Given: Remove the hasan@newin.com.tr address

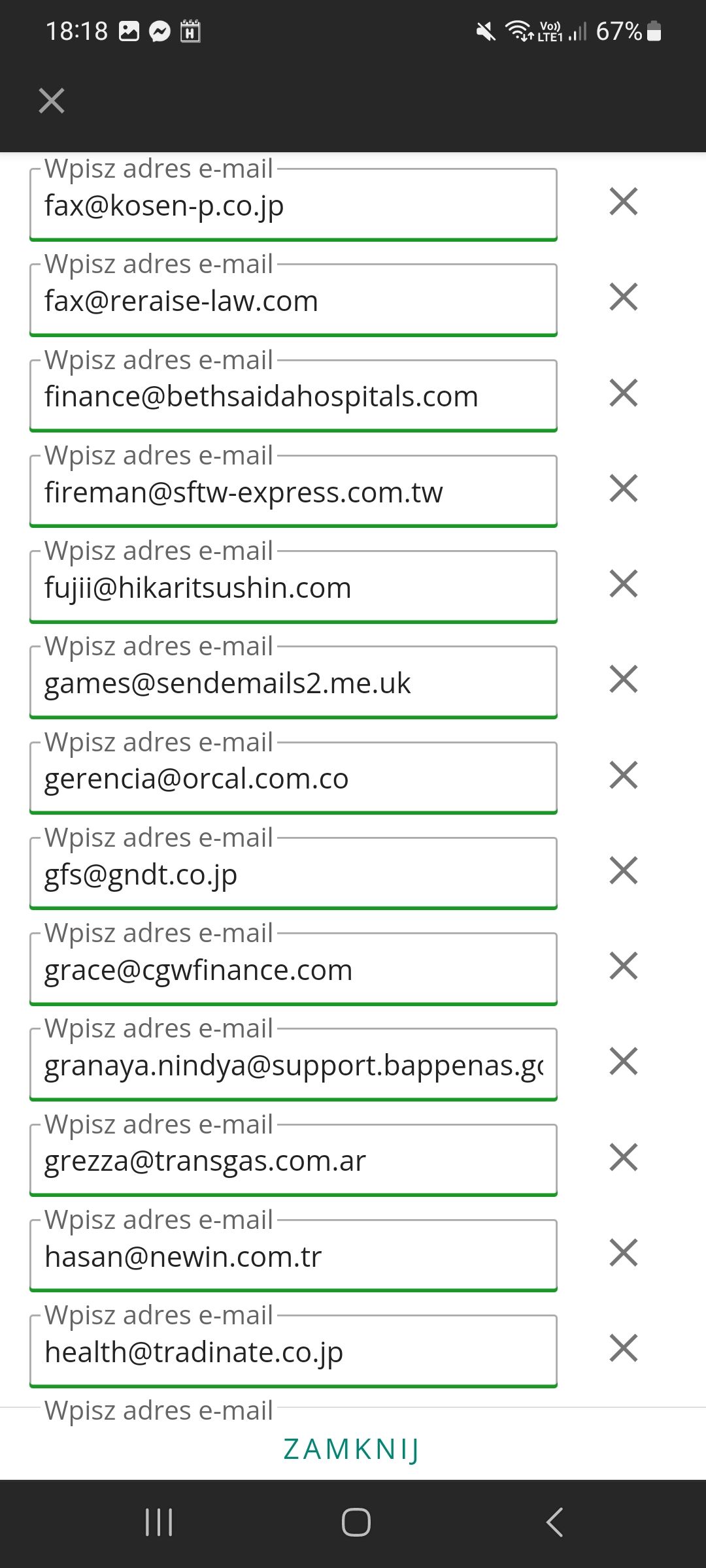Looking at the screenshot, I should 623,1252.
